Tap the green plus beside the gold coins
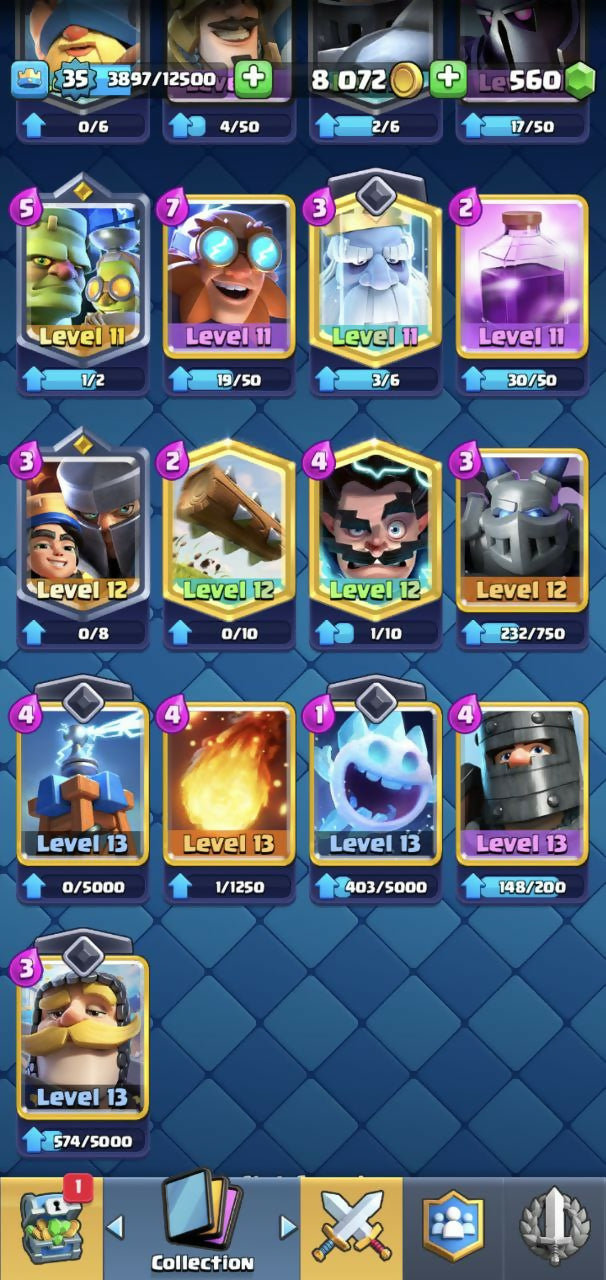Image resolution: width=606 pixels, height=1280 pixels. [449, 79]
